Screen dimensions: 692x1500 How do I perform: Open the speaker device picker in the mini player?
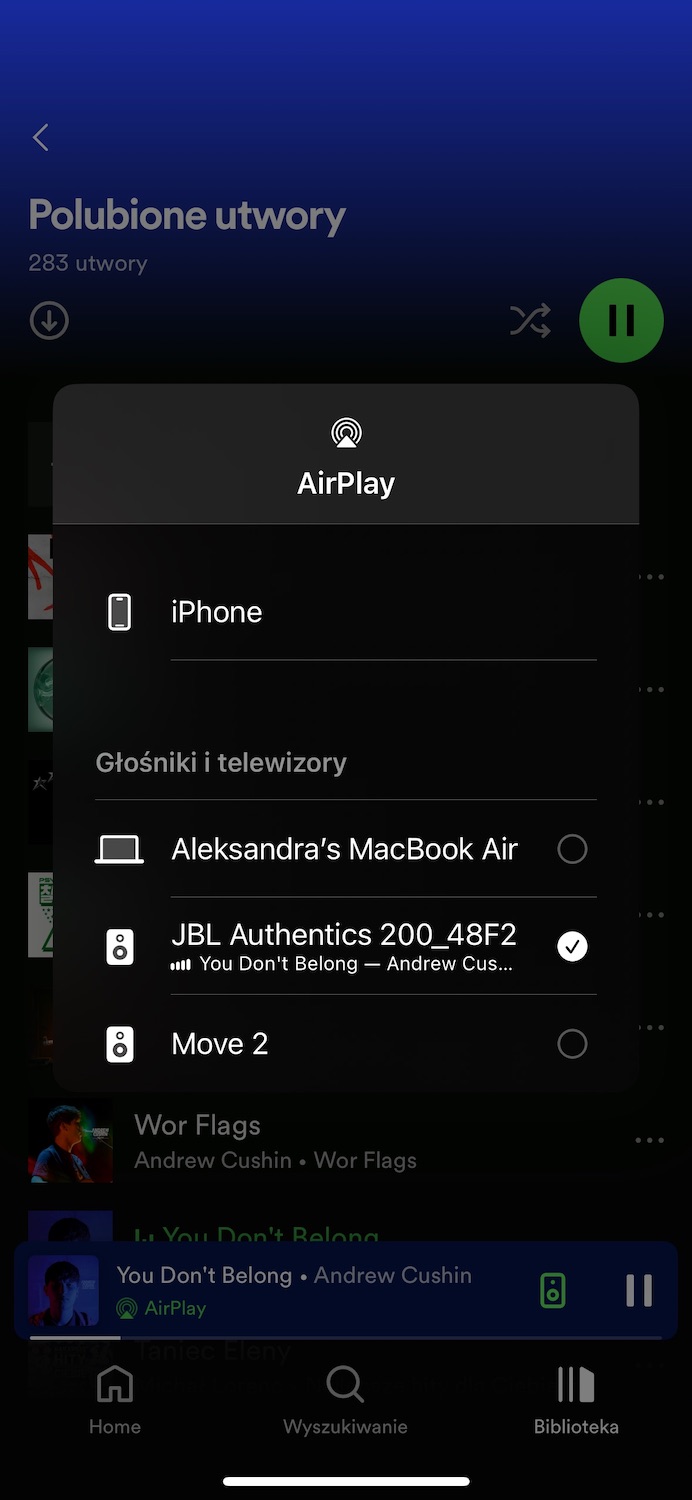[x=553, y=1290]
